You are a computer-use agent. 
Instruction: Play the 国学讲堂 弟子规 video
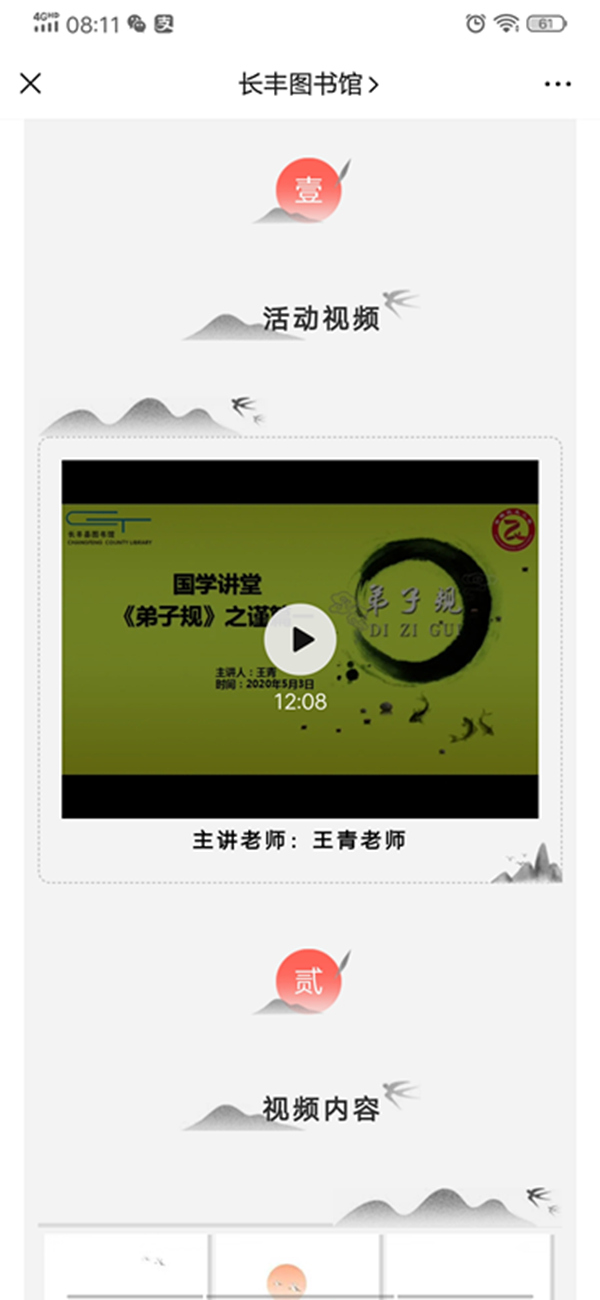300,640
